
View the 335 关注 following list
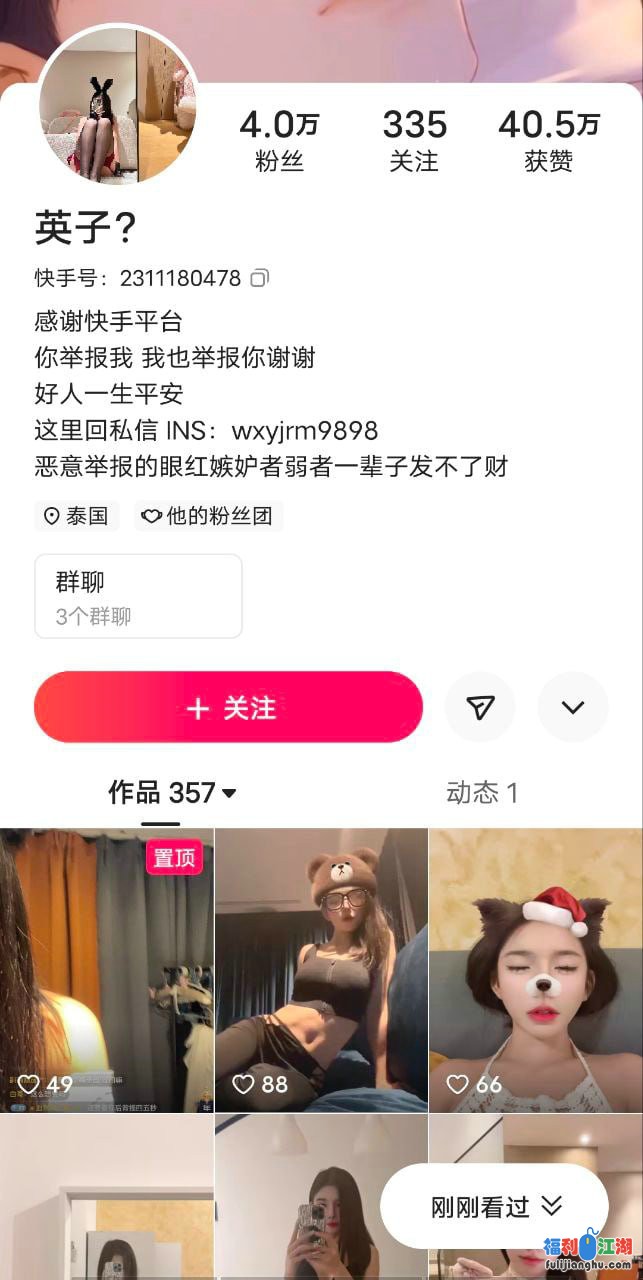pos(414,140)
